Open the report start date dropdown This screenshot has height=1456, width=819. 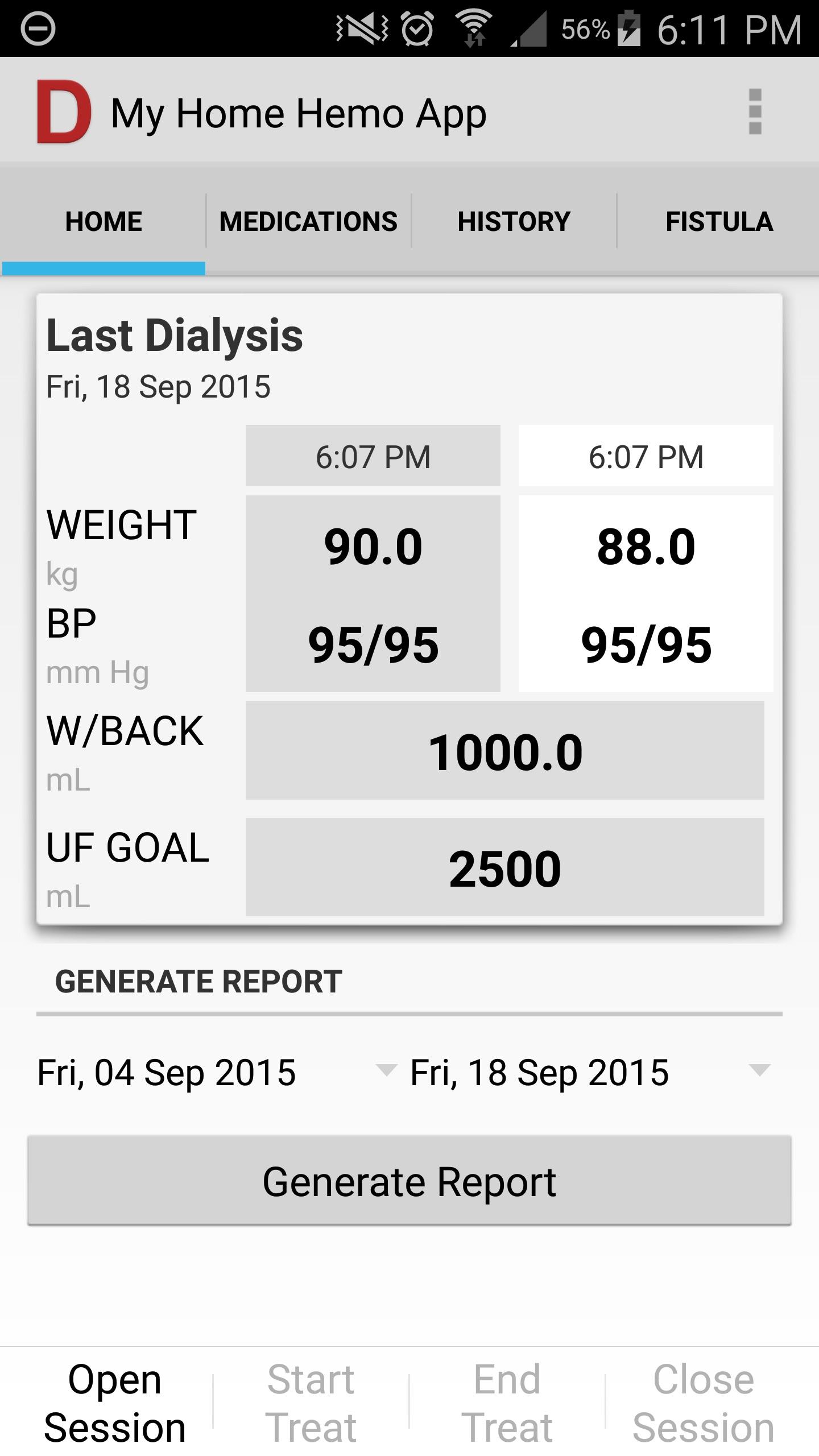click(216, 1073)
